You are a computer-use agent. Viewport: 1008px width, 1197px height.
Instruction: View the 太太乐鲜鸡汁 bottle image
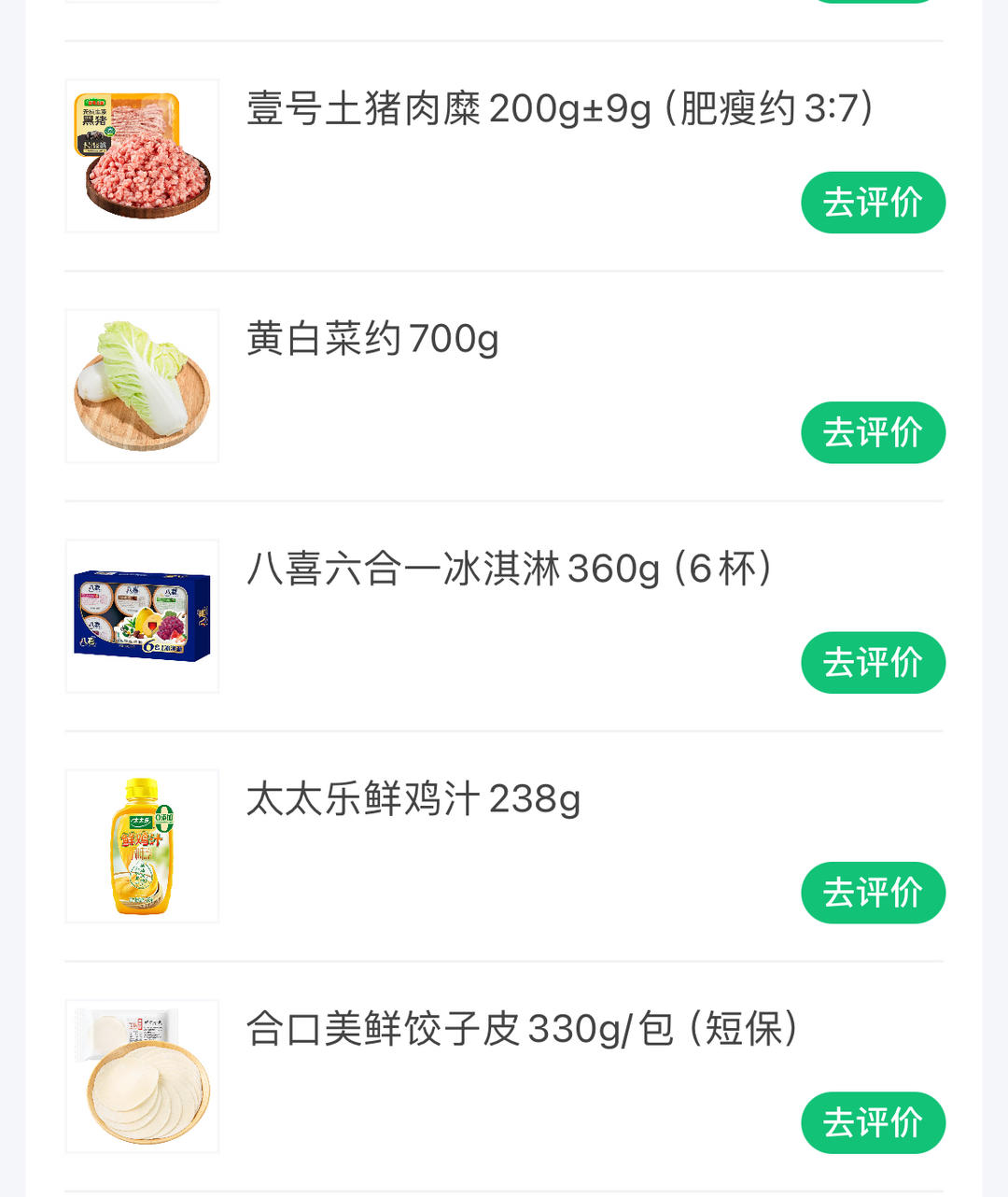[142, 846]
